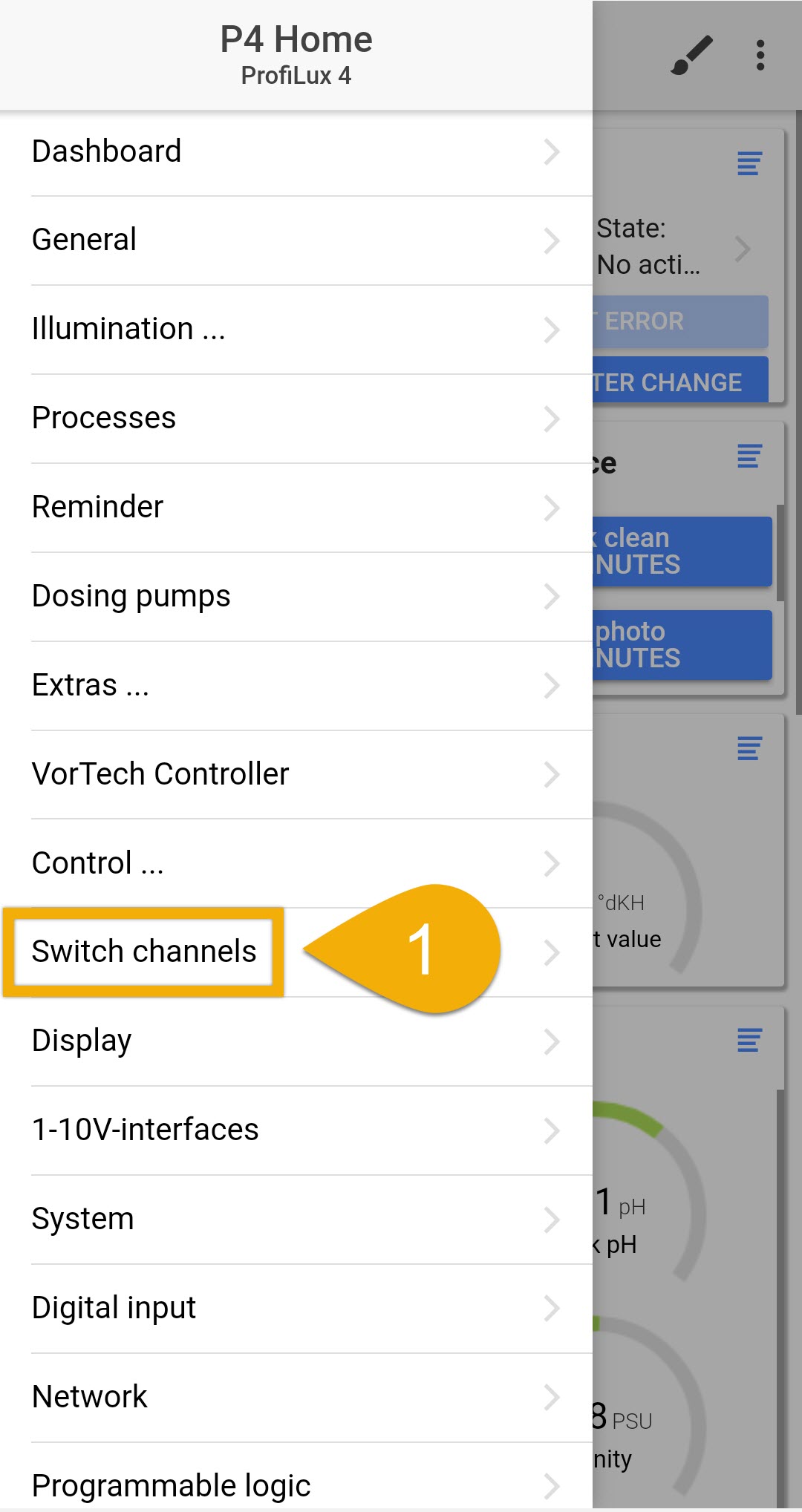Open 1-10V-interfaces
Image resolution: width=802 pixels, height=1512 pixels.
coord(296,1130)
